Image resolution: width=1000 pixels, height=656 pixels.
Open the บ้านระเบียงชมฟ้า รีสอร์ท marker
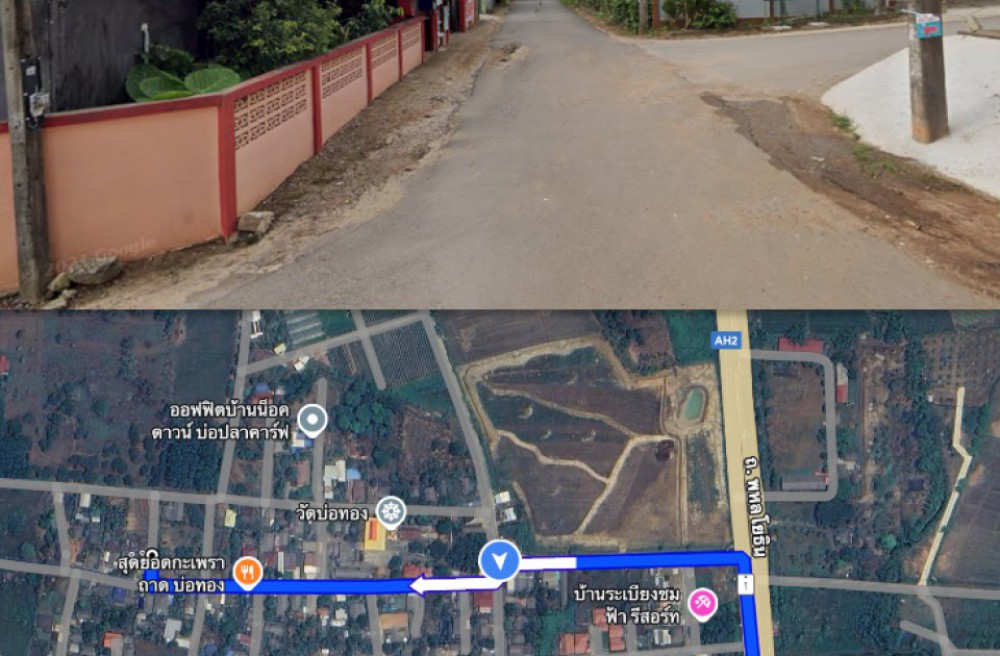pyautogui.click(x=702, y=603)
